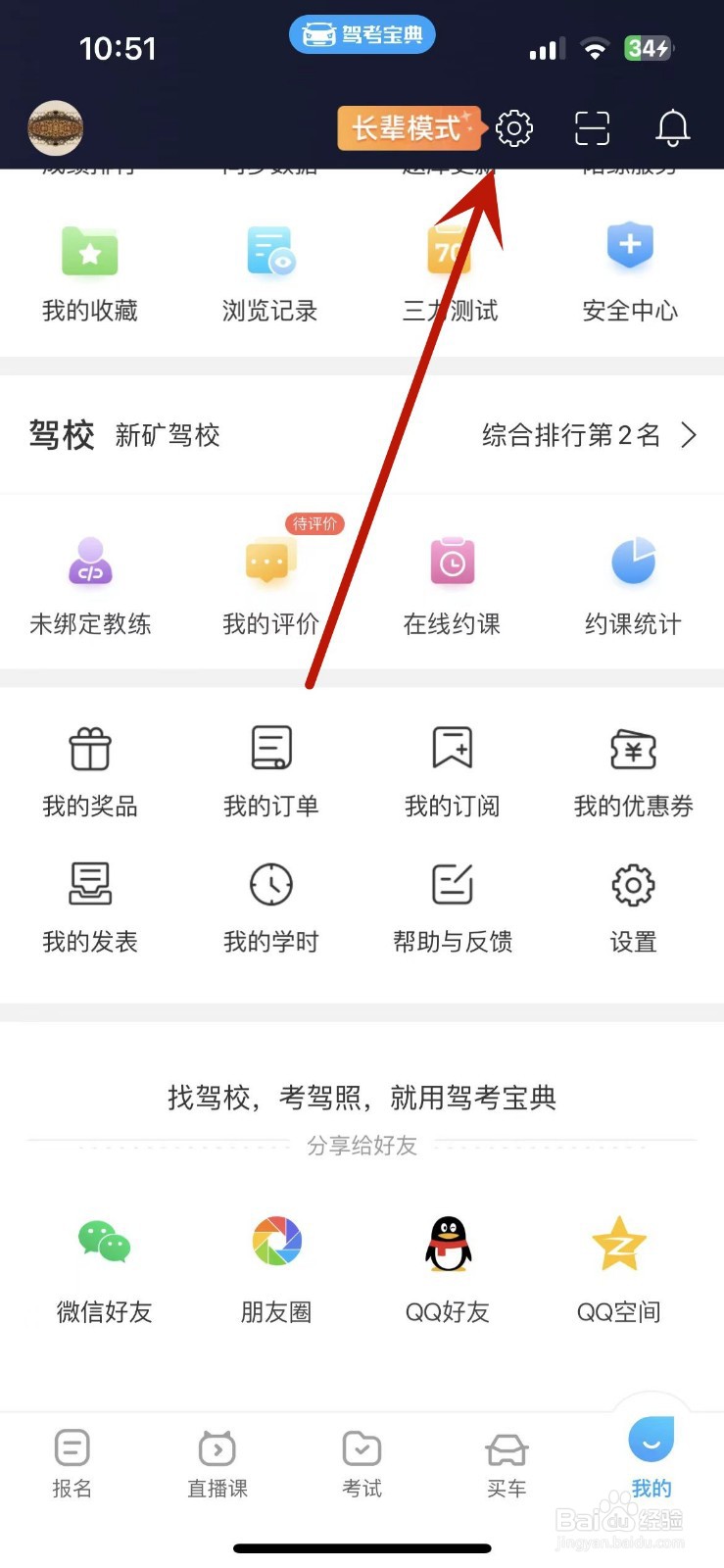Image resolution: width=724 pixels, height=1568 pixels.
Task: View 浏览记录 browsing history
Action: (269, 269)
